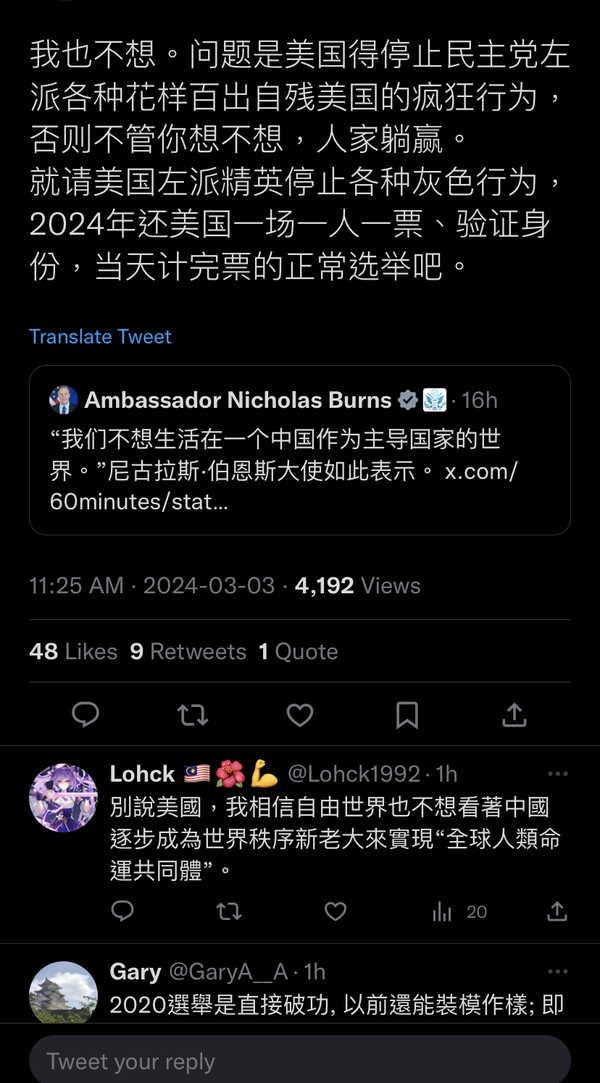The height and width of the screenshot is (1083, 600).
Task: Reply to Lohck's comment
Action: point(122,911)
